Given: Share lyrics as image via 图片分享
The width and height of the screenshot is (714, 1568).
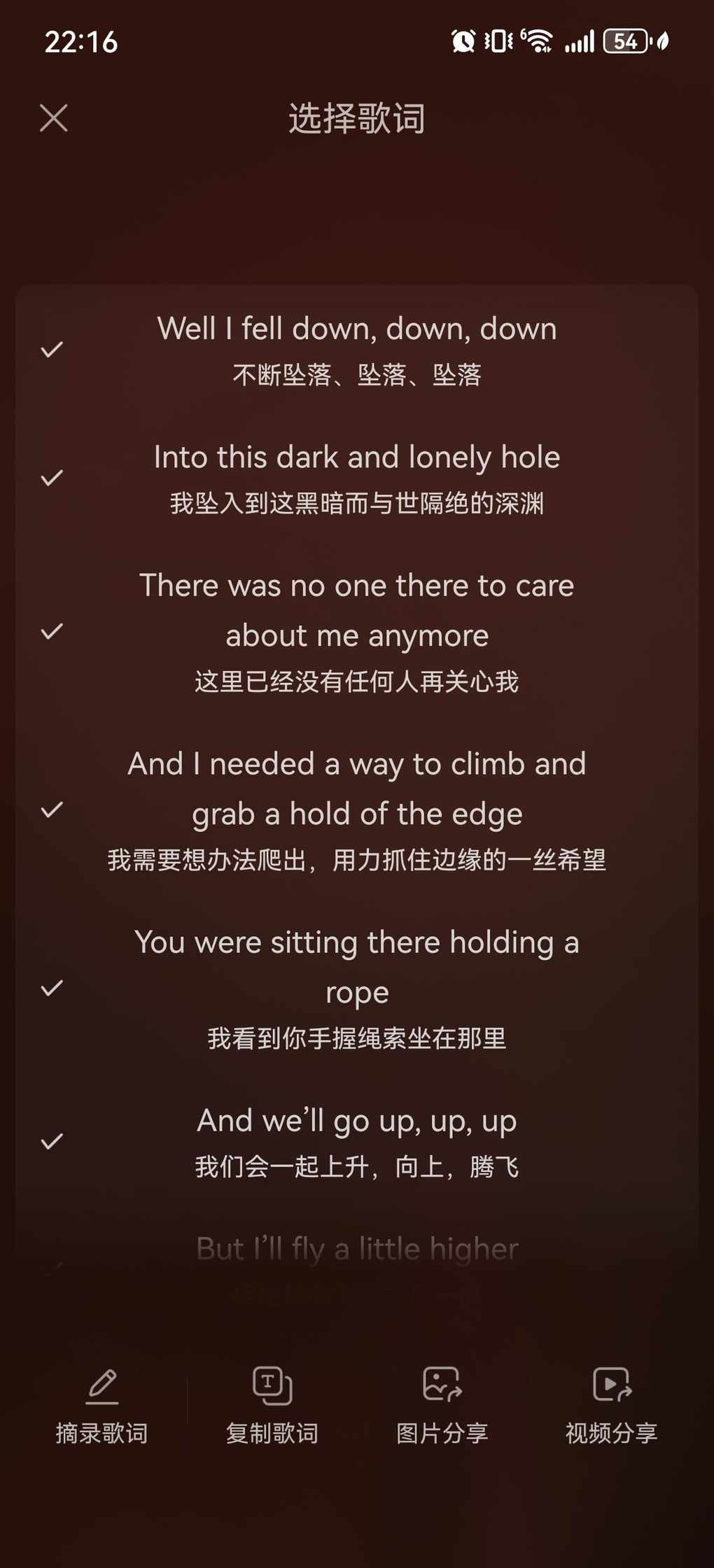Looking at the screenshot, I should pyautogui.click(x=442, y=1405).
